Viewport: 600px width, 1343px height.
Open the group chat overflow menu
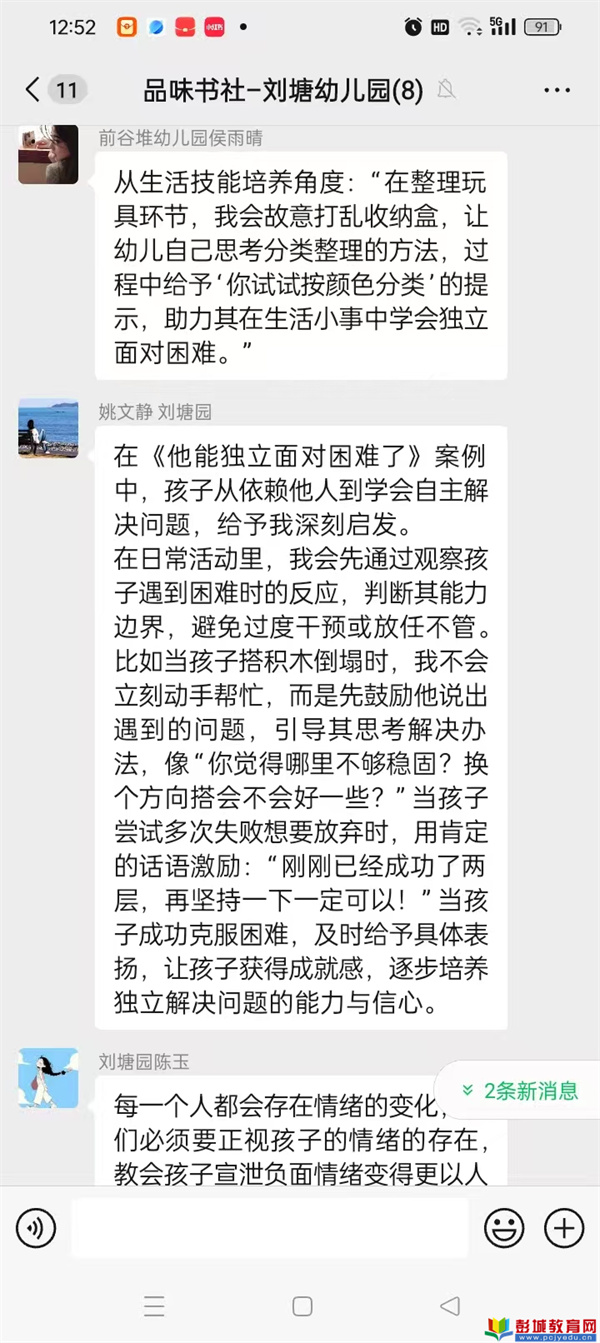pyautogui.click(x=556, y=90)
